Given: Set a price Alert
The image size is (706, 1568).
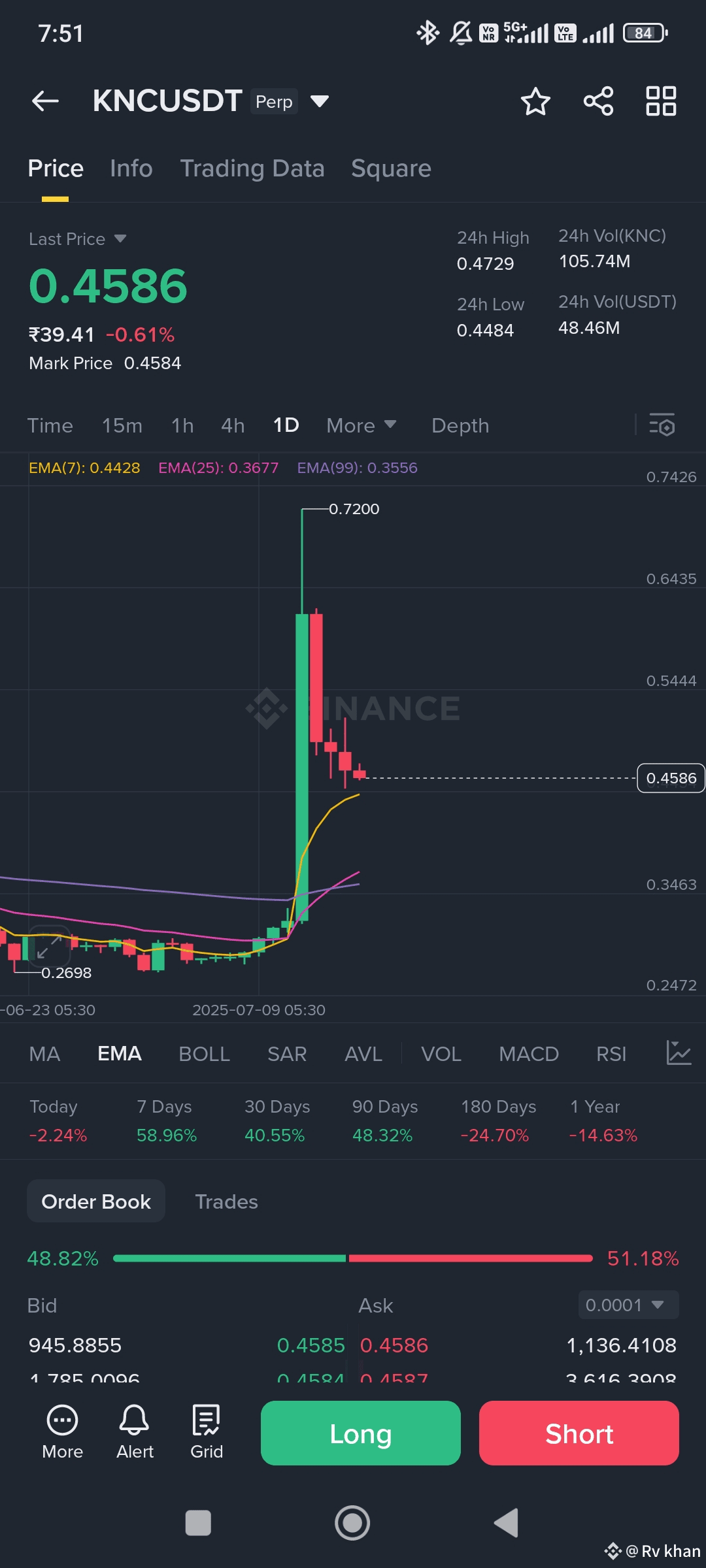Looking at the screenshot, I should pos(135,1432).
